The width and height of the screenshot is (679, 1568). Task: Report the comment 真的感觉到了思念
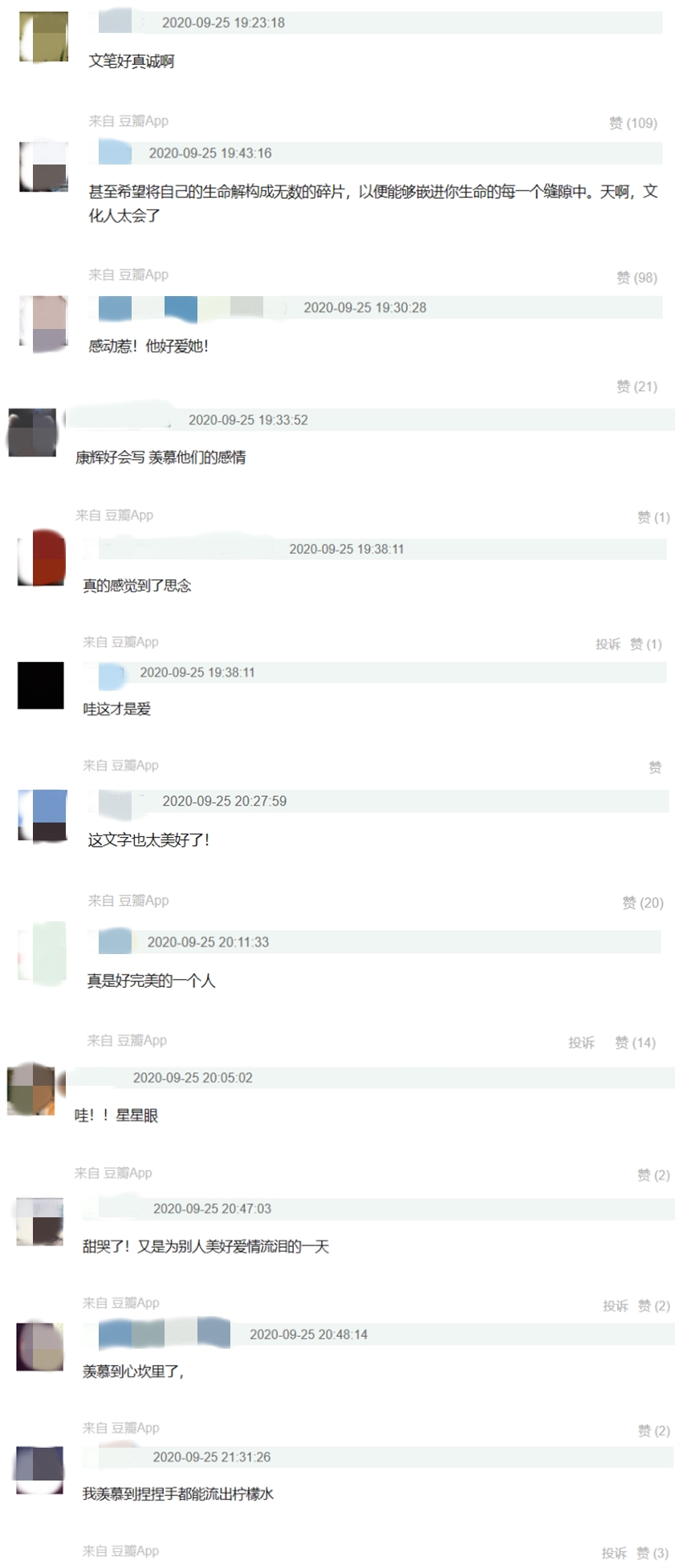pos(608,644)
